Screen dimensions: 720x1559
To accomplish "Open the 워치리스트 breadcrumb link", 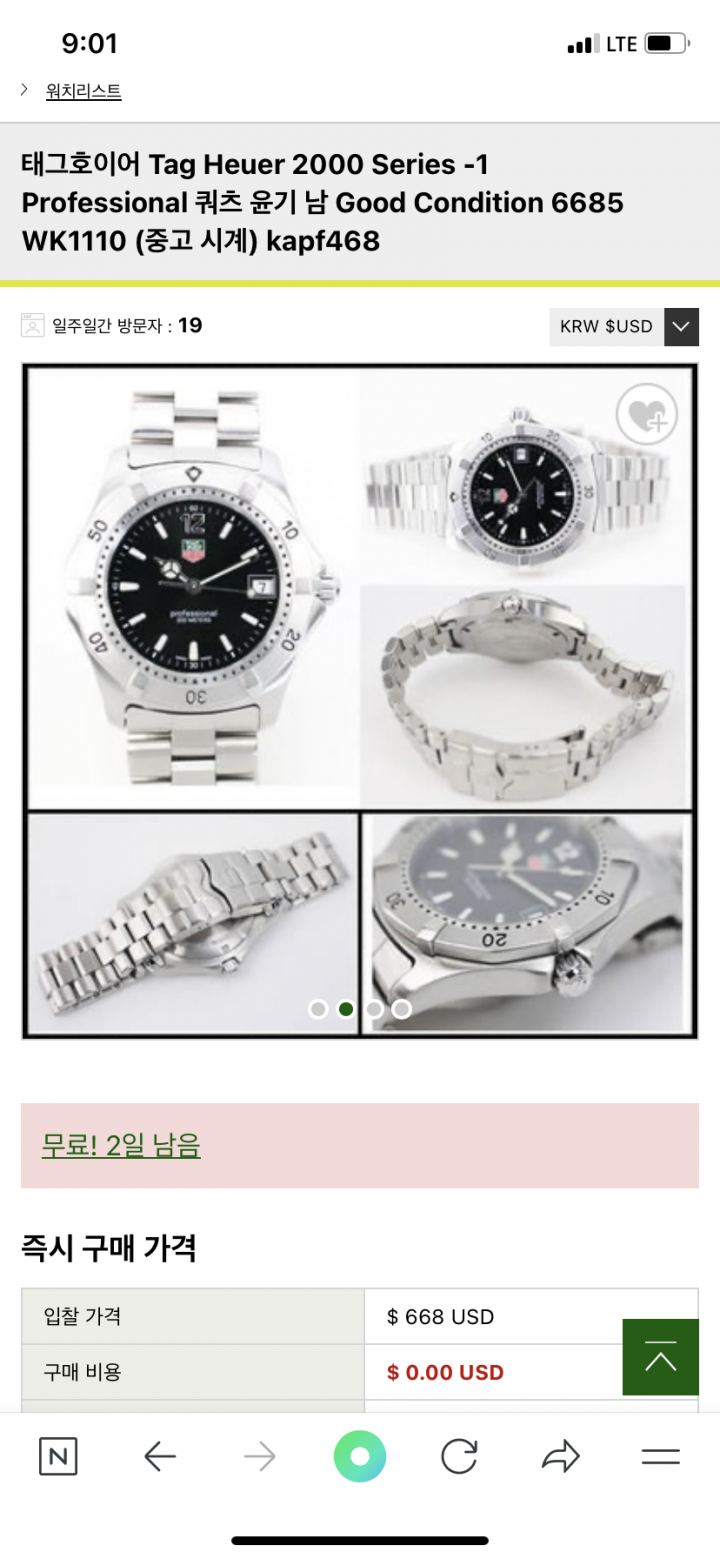I will pyautogui.click(x=83, y=92).
